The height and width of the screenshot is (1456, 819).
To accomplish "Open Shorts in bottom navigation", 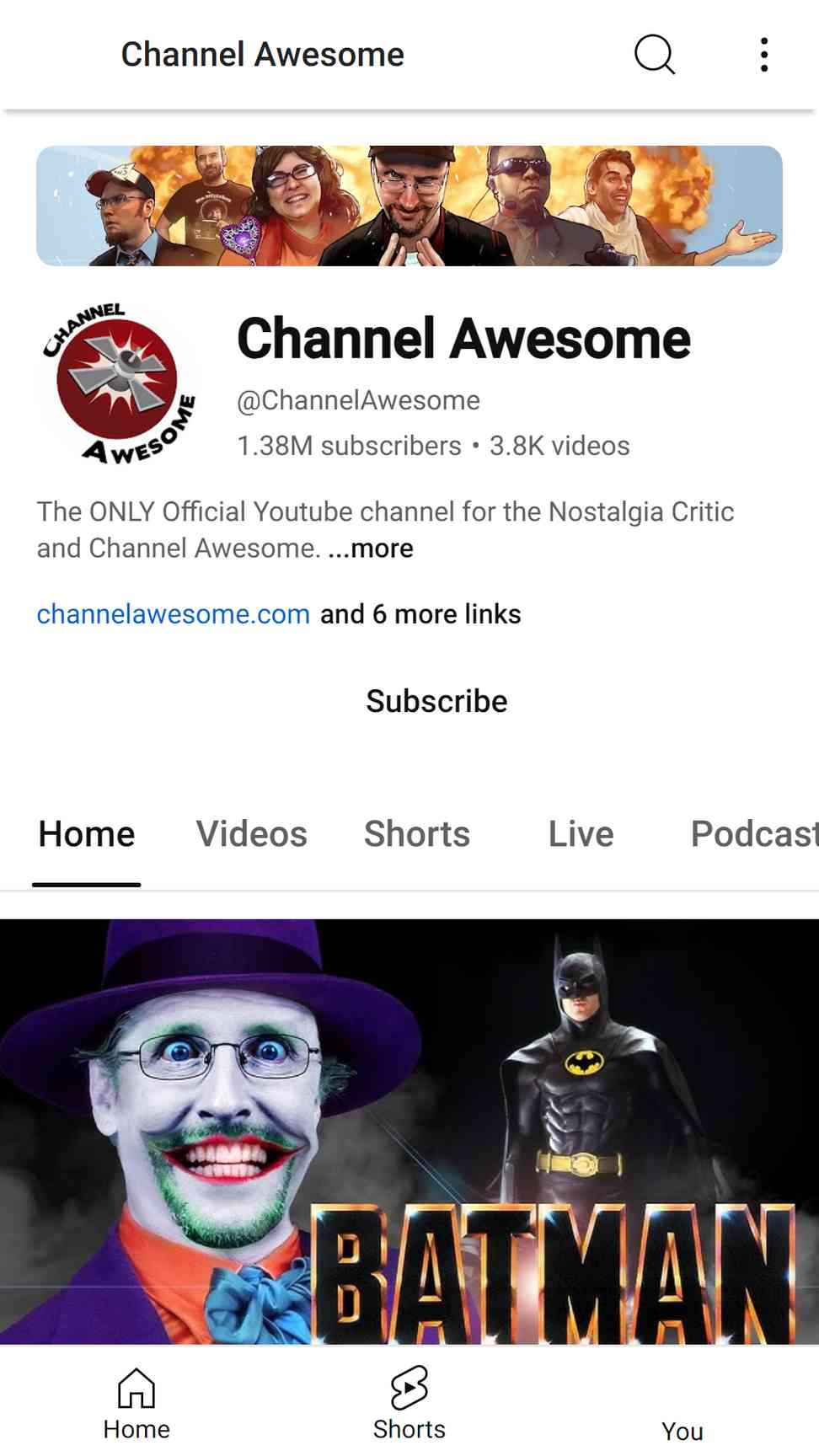I will pos(409,1403).
